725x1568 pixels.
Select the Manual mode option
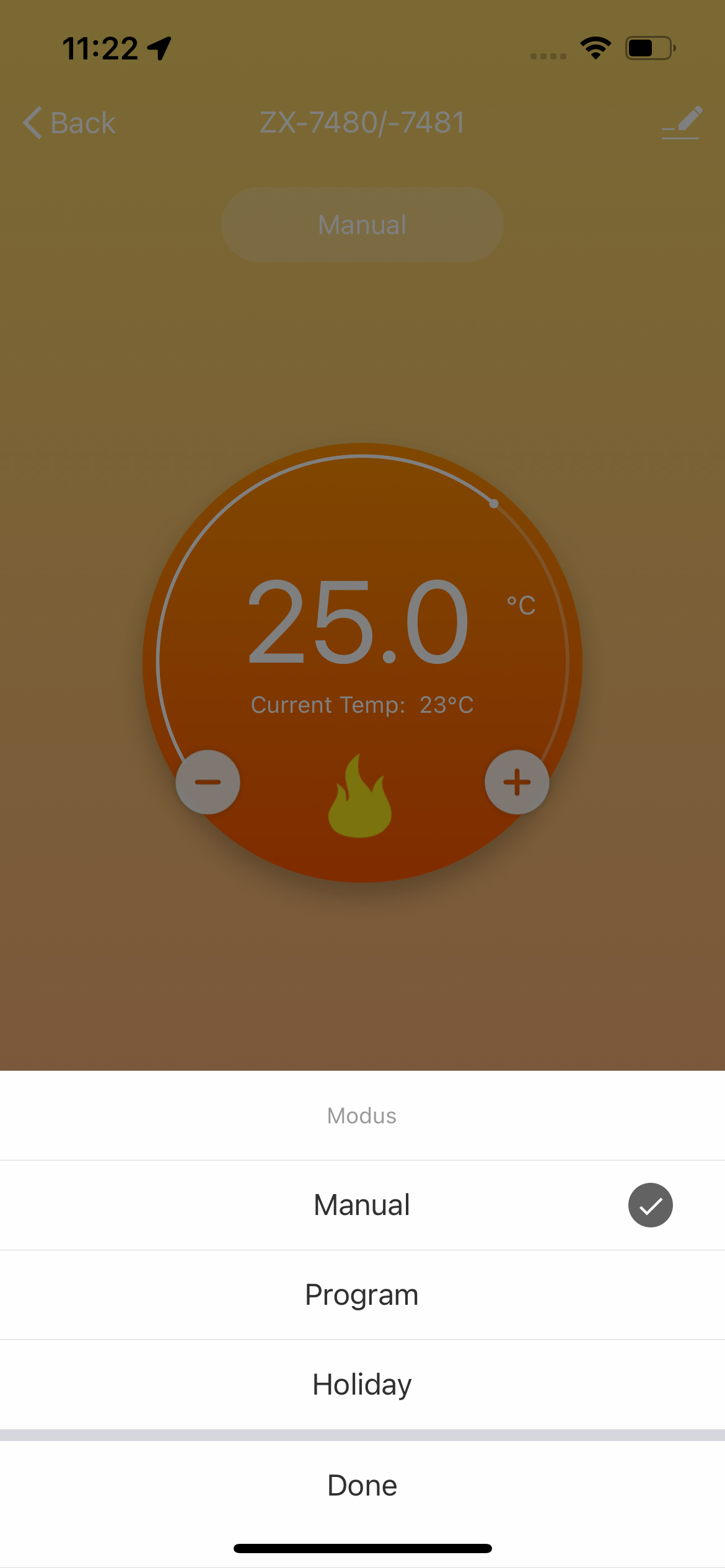[x=362, y=1205]
